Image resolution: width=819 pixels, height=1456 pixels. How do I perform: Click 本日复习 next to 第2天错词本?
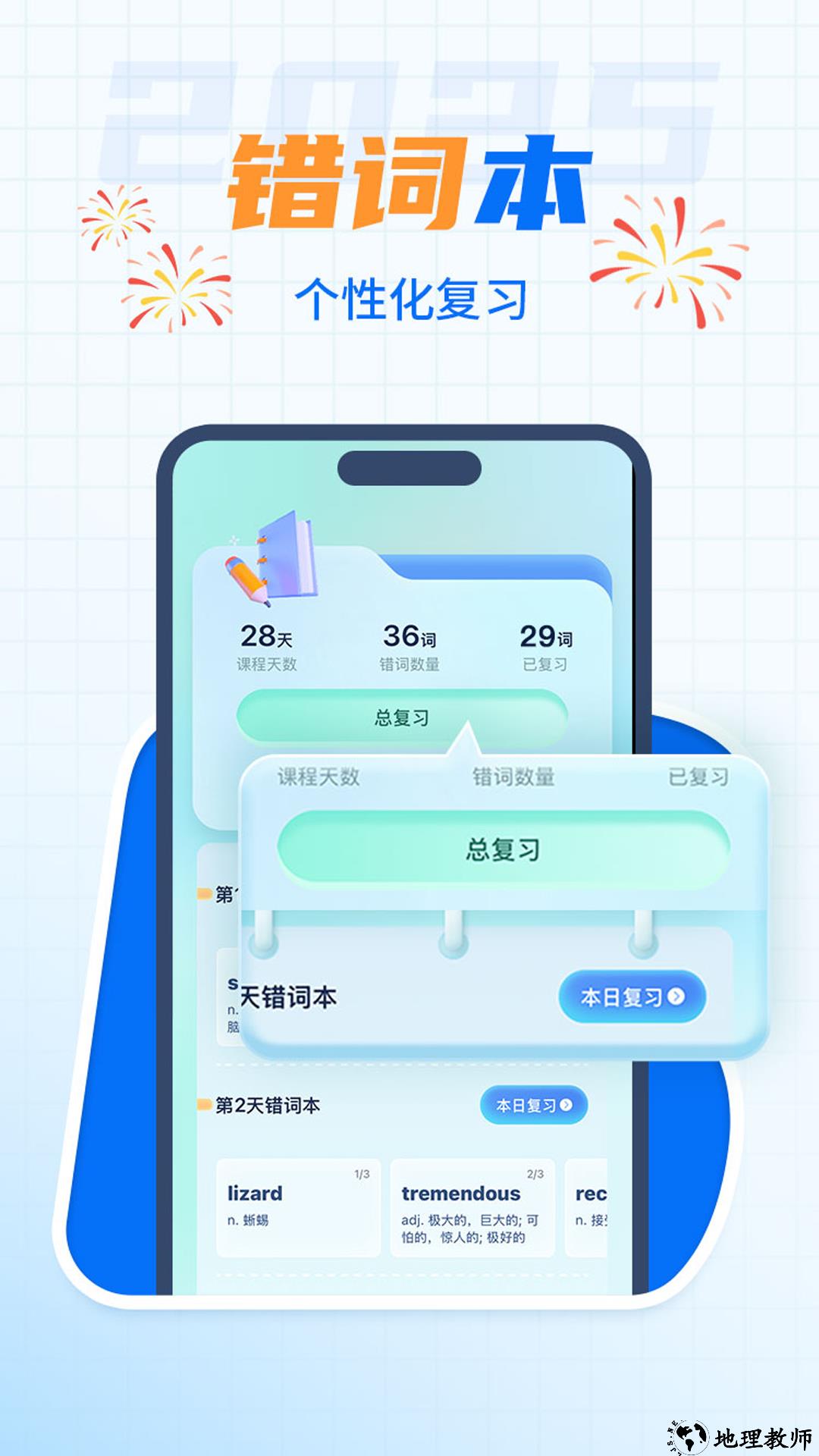533,1106
